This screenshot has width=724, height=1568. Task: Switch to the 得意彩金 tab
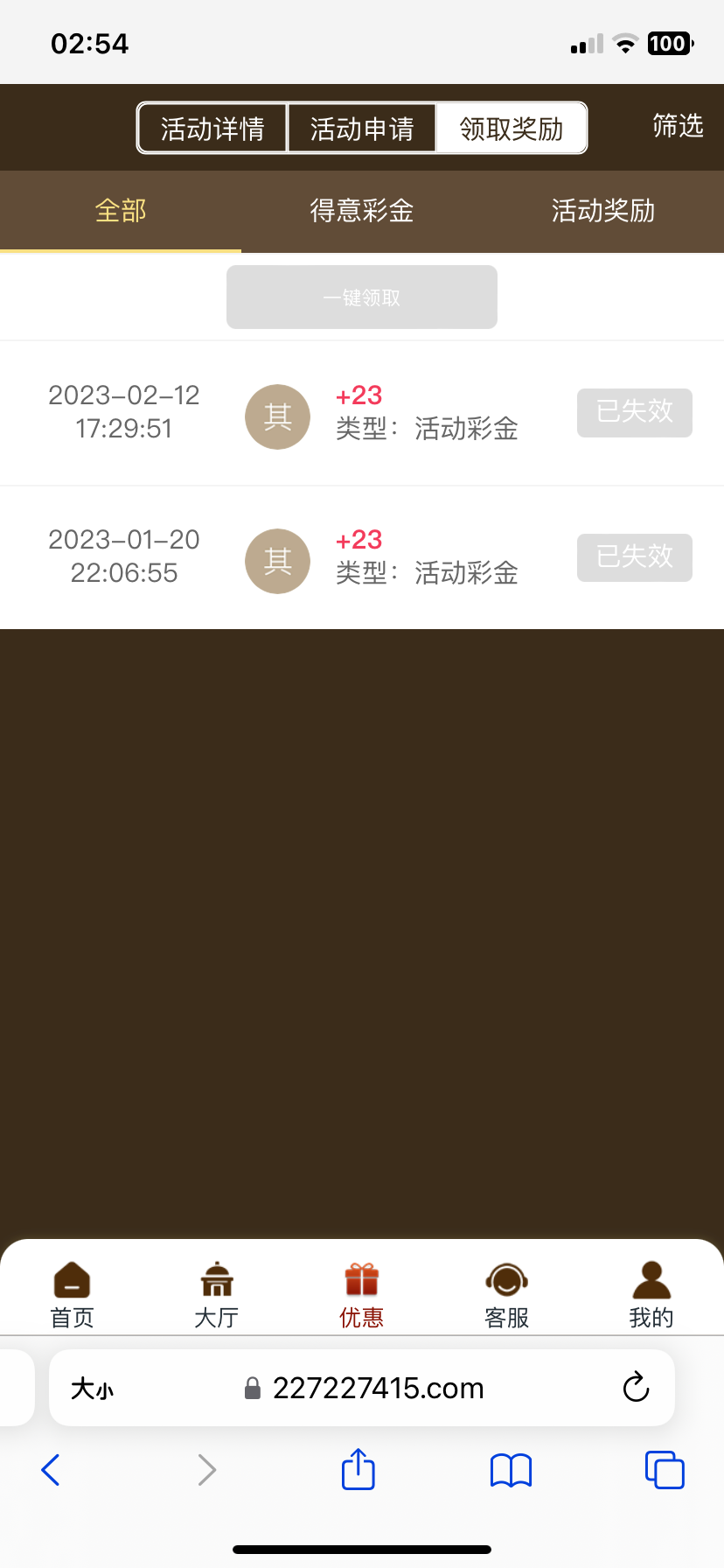[x=362, y=211]
